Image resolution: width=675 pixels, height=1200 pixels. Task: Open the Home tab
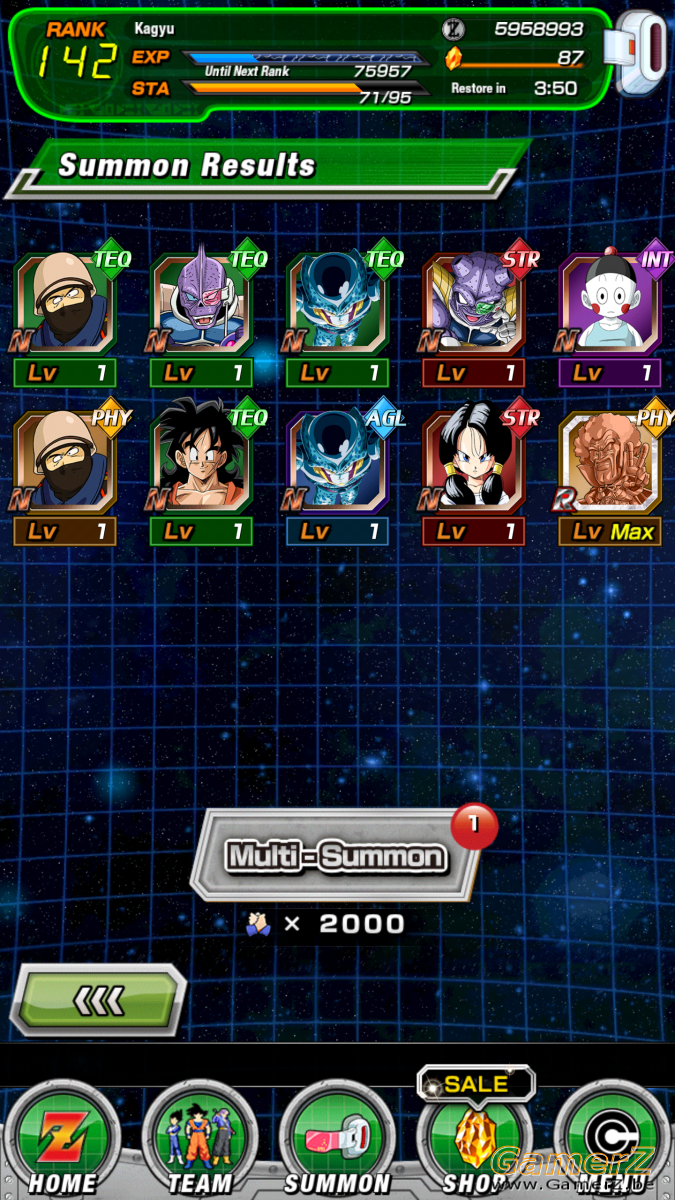point(62,1140)
